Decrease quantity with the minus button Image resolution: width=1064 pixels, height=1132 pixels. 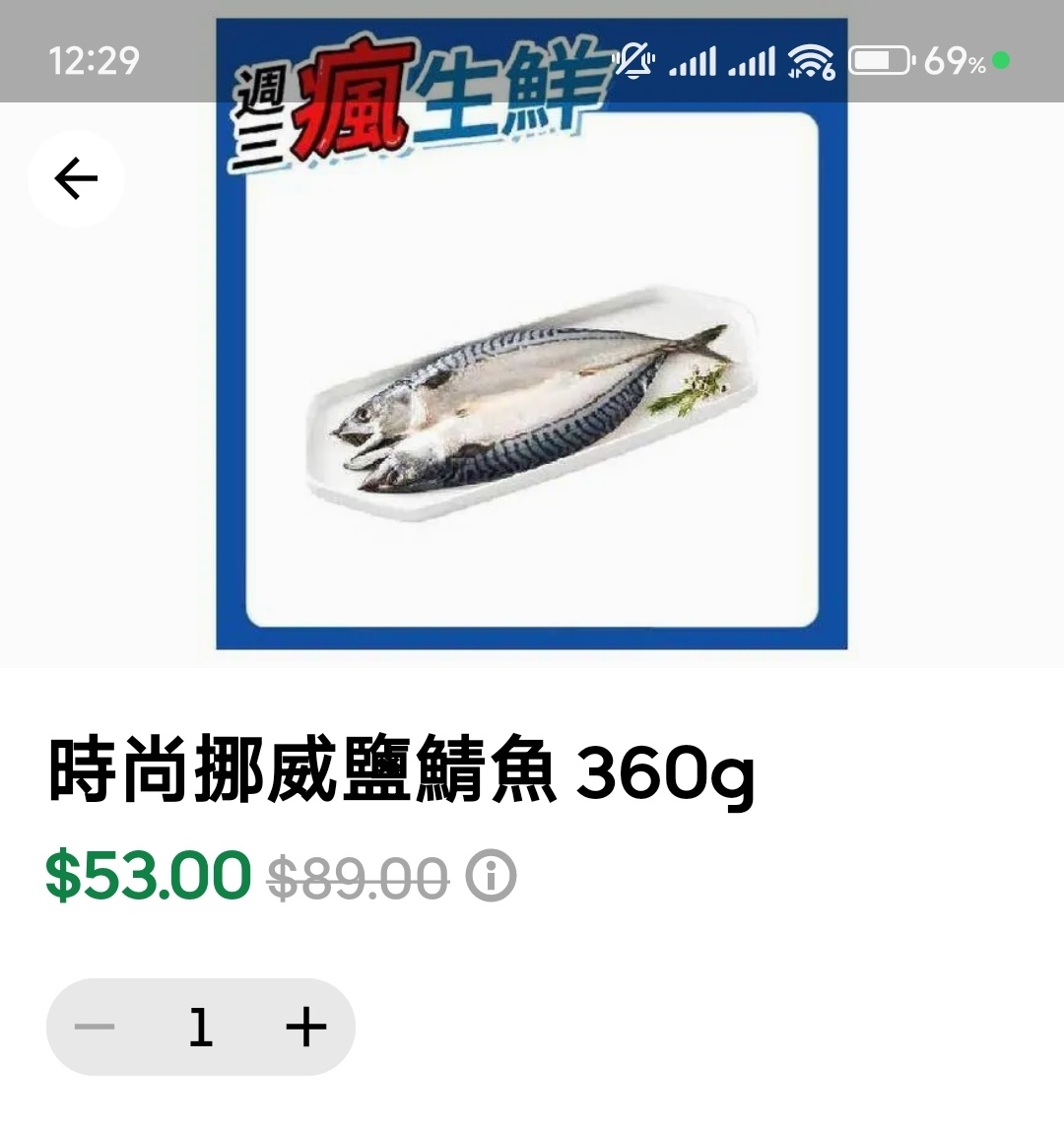coord(96,1027)
